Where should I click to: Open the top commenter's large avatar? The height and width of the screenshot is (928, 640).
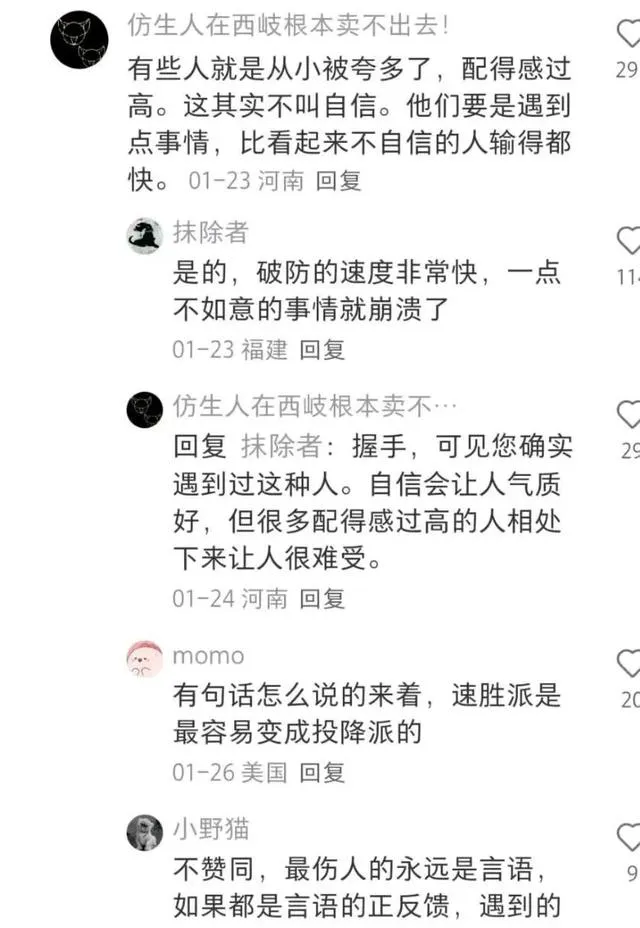[79, 40]
